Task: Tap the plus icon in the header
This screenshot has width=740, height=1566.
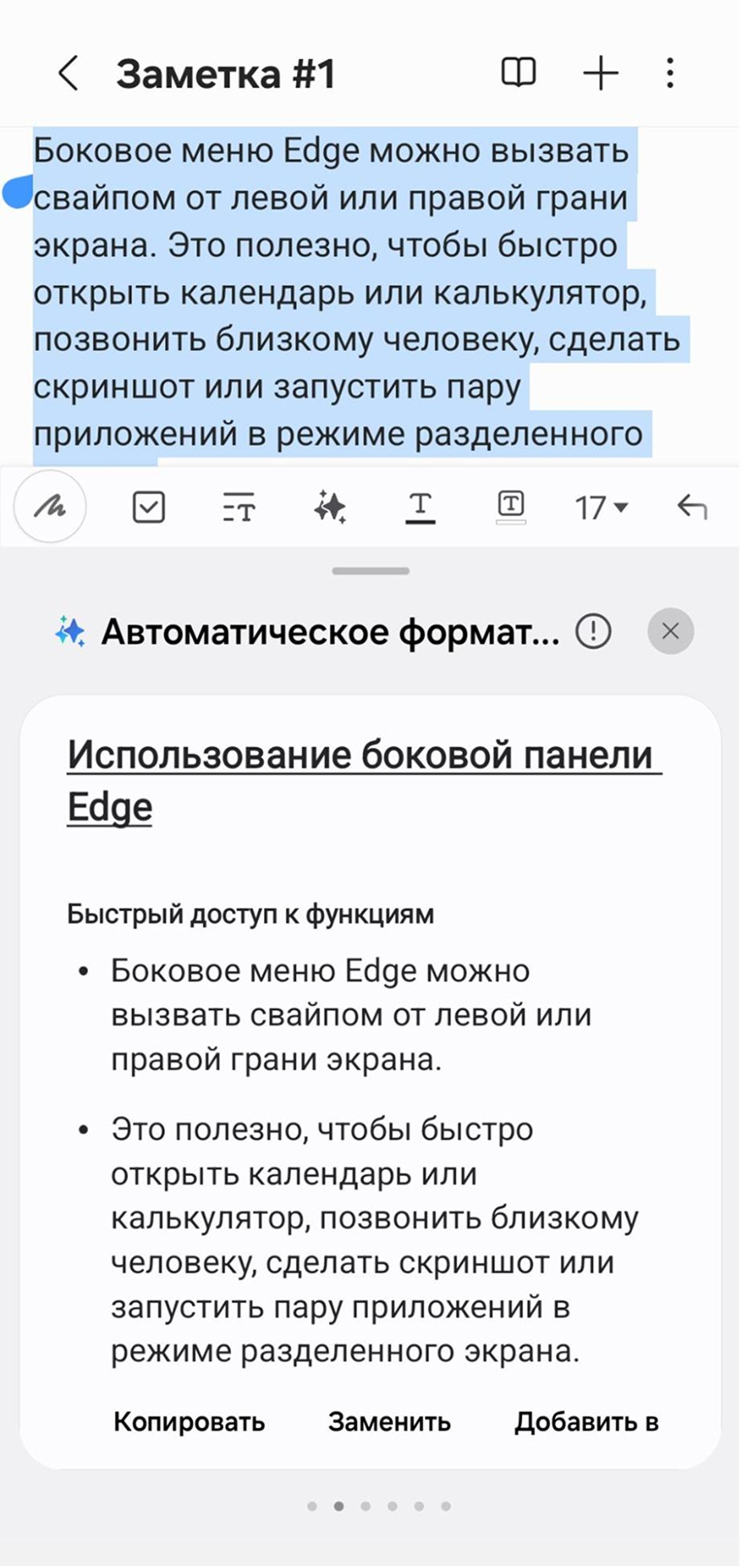Action: (601, 73)
